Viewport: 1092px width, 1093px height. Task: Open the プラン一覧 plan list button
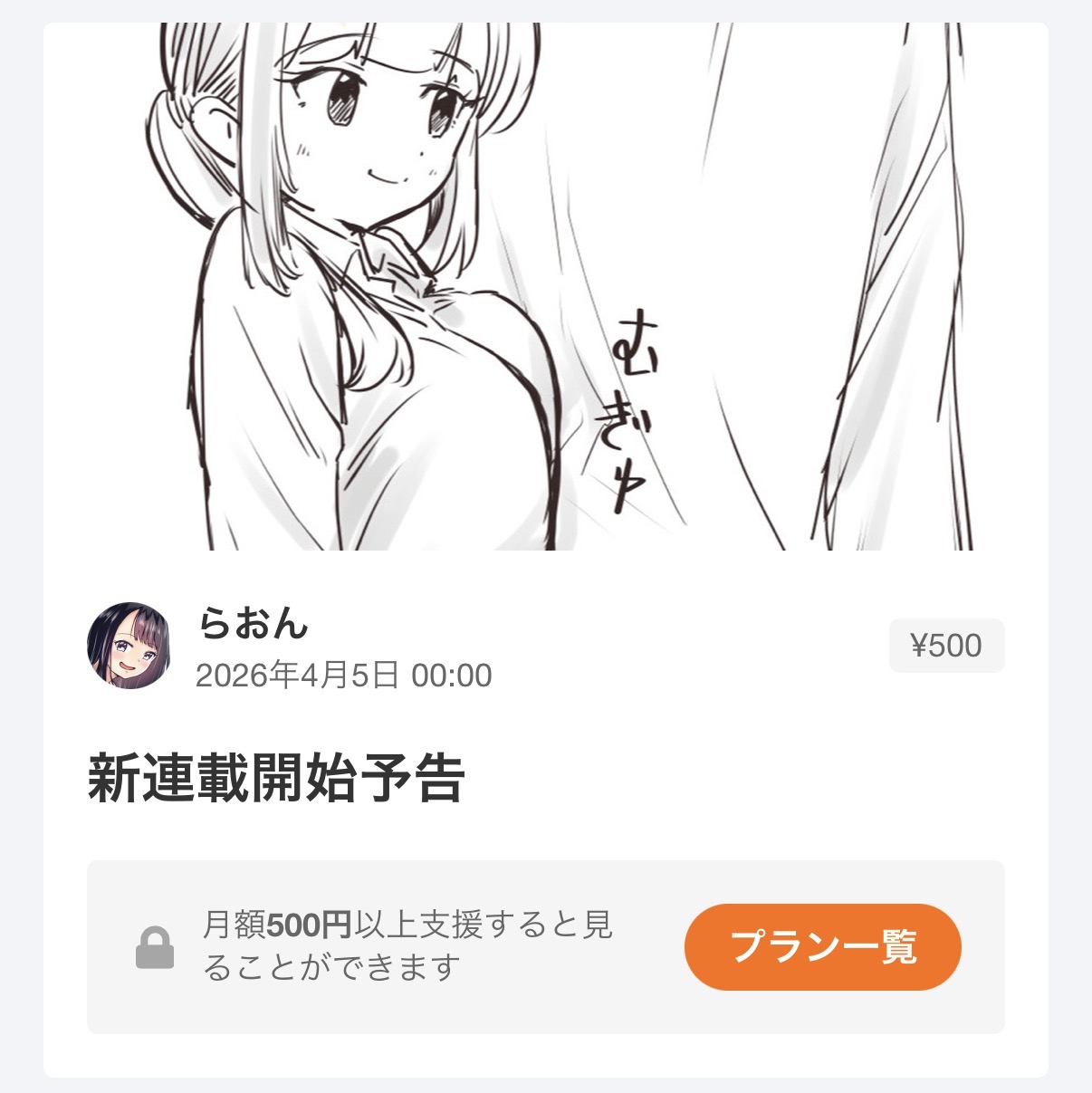pos(822,946)
